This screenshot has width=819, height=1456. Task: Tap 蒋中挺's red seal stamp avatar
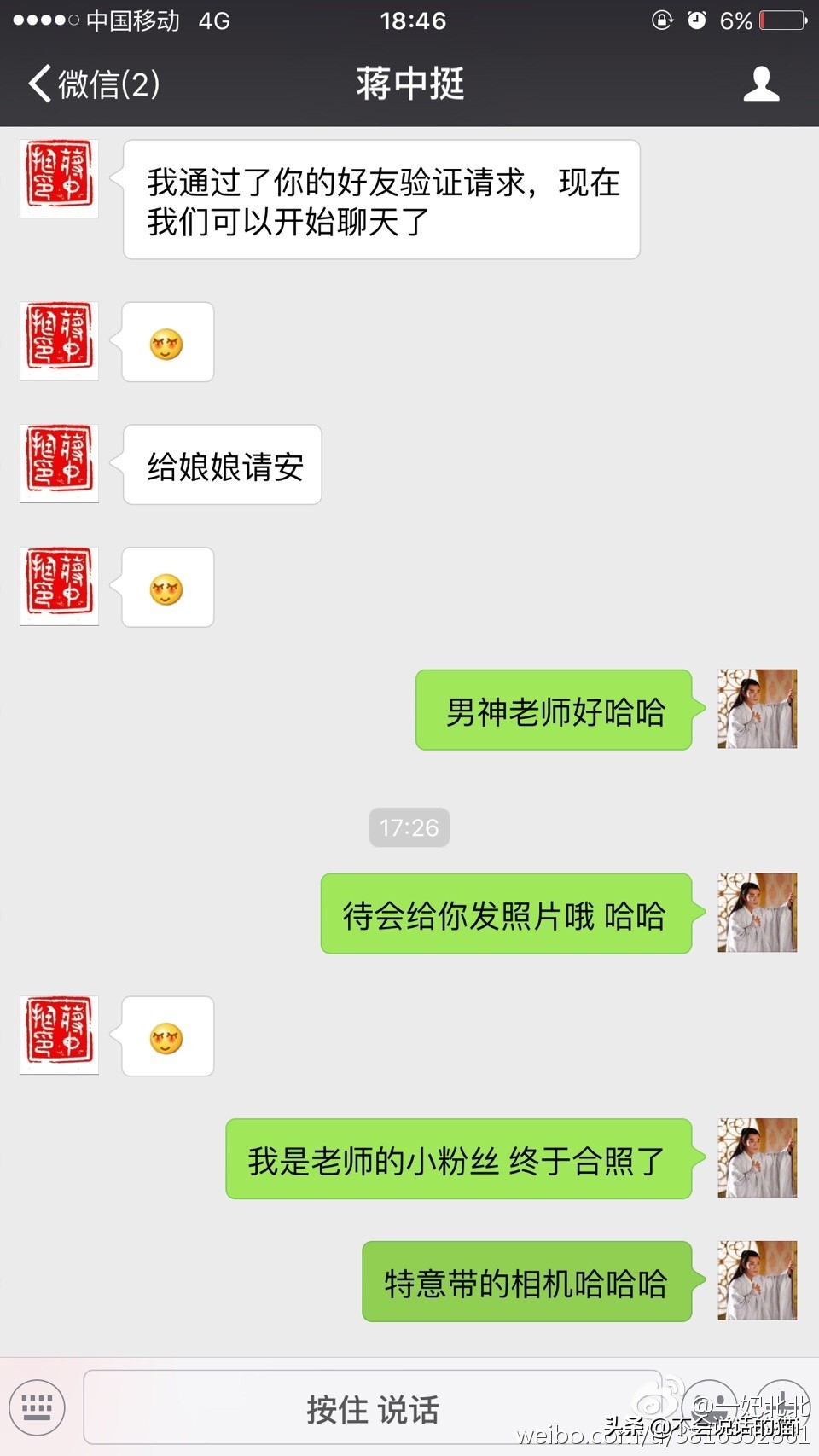(x=58, y=178)
